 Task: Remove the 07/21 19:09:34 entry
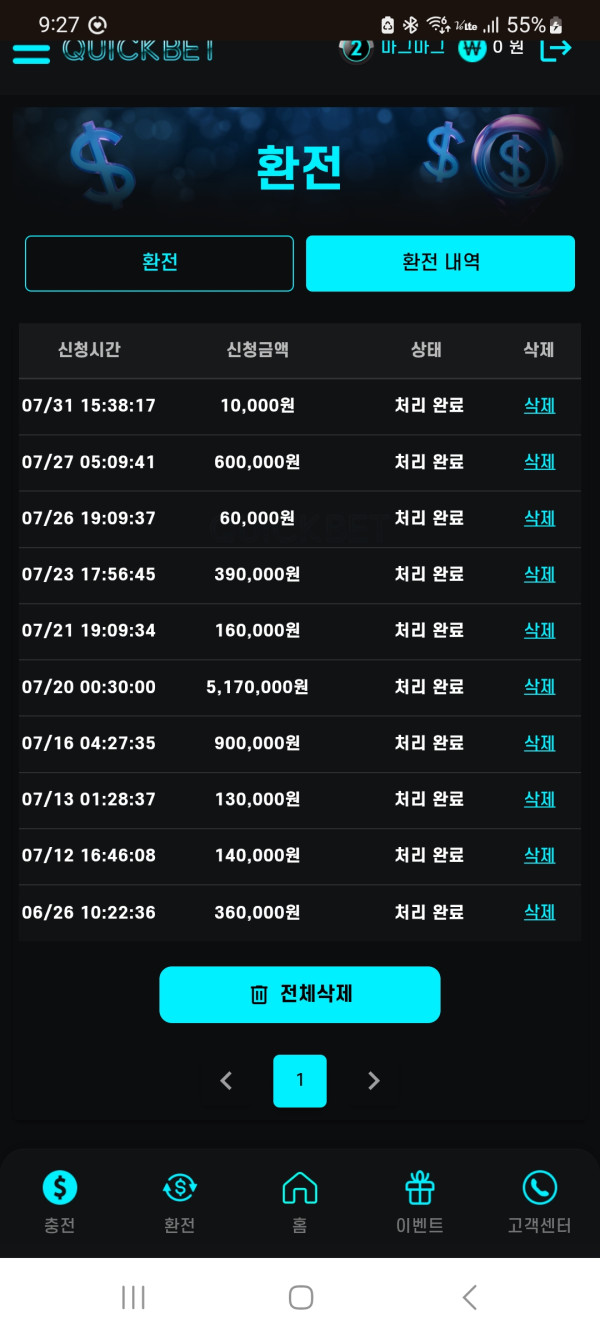tap(539, 630)
